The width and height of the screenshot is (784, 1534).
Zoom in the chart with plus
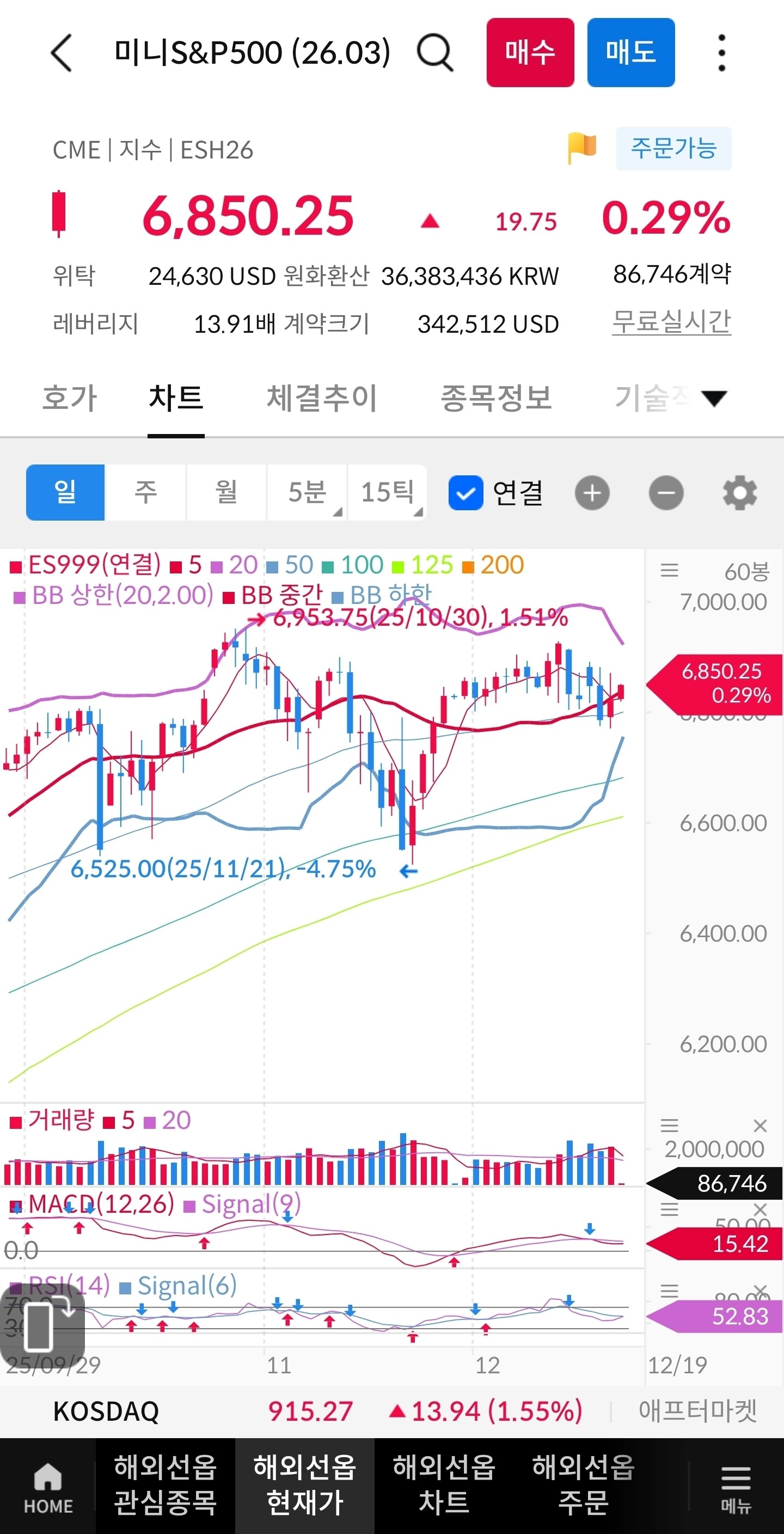click(592, 493)
